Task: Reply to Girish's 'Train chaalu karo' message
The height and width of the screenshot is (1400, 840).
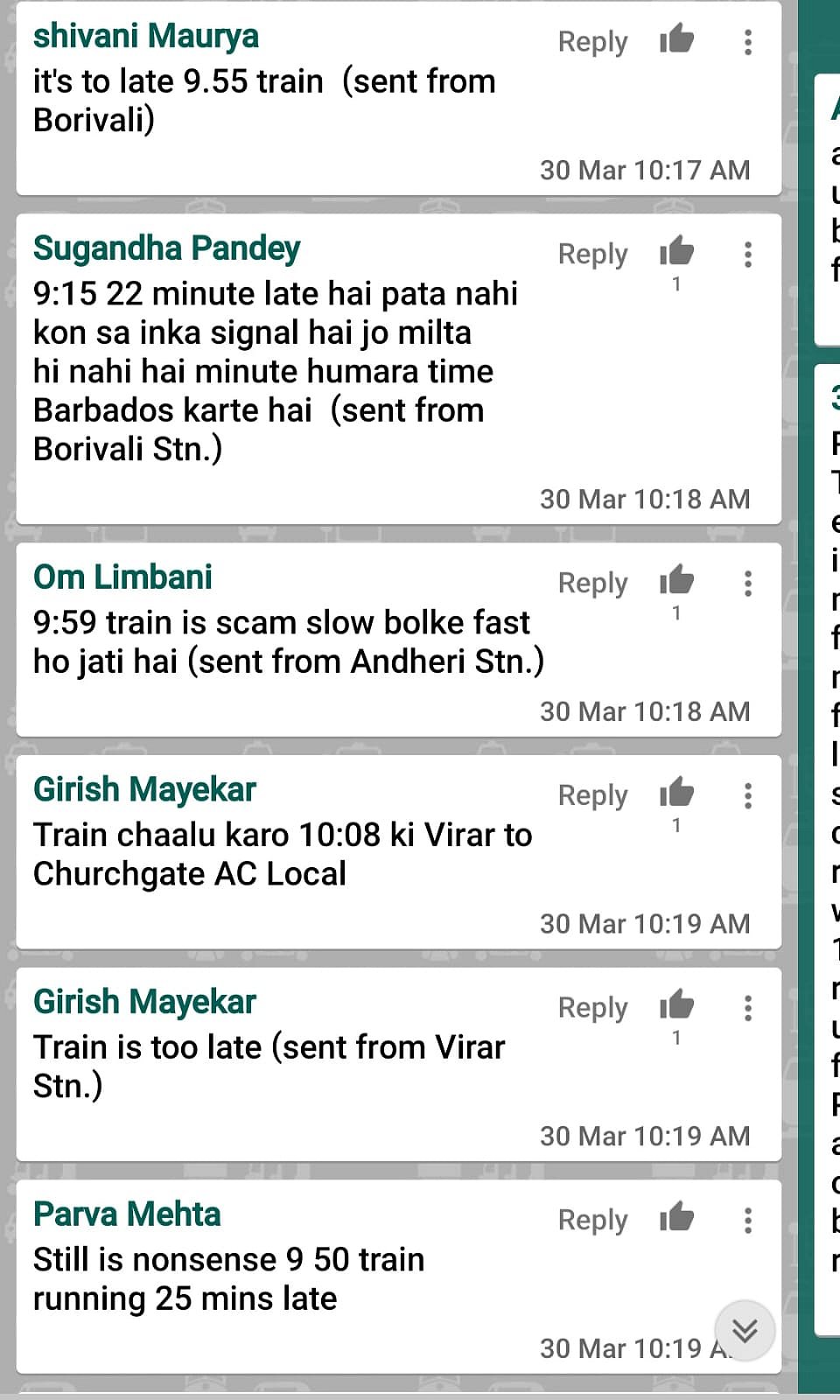Action: point(592,796)
